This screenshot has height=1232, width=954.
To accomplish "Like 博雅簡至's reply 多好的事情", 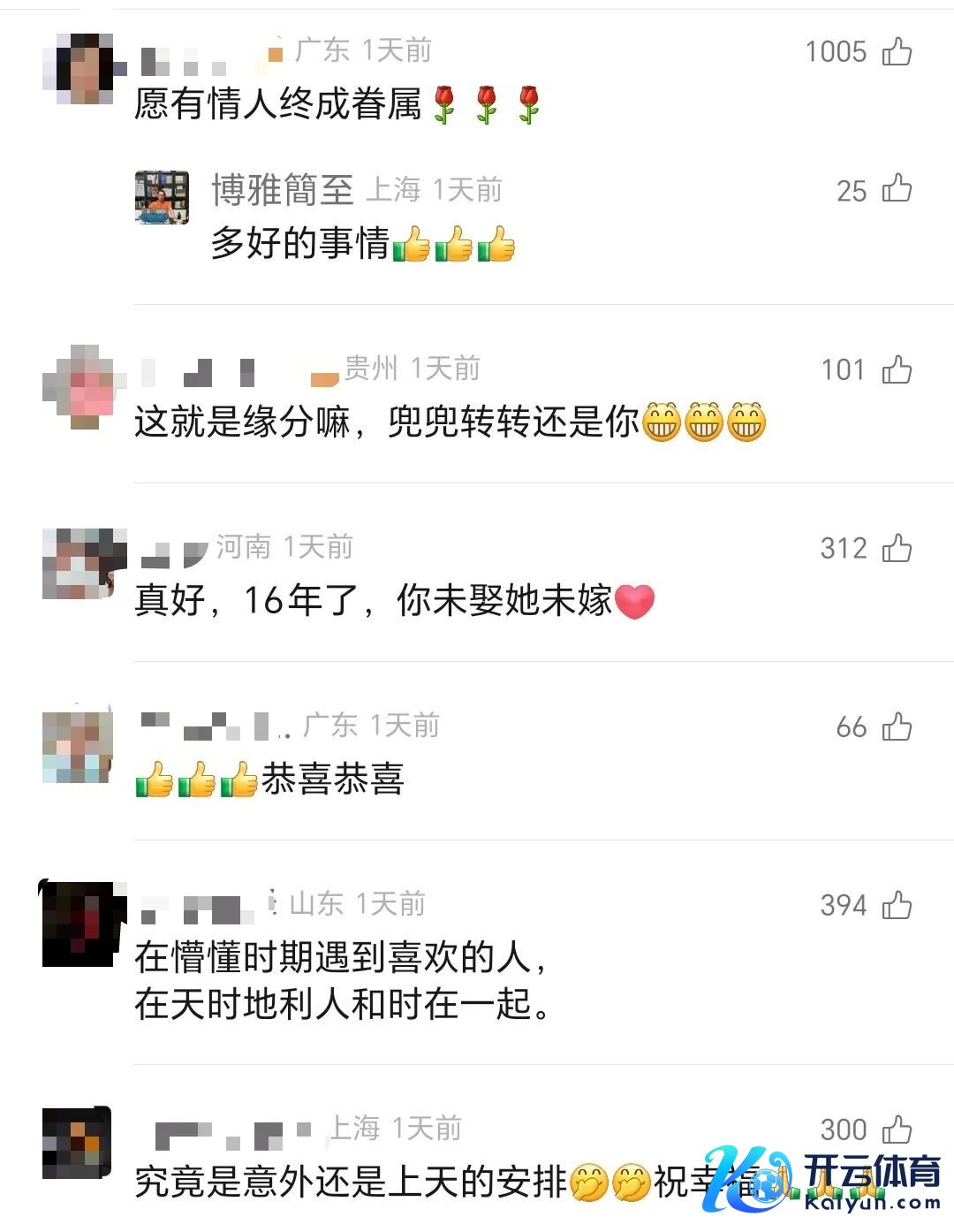I will pos(897,189).
